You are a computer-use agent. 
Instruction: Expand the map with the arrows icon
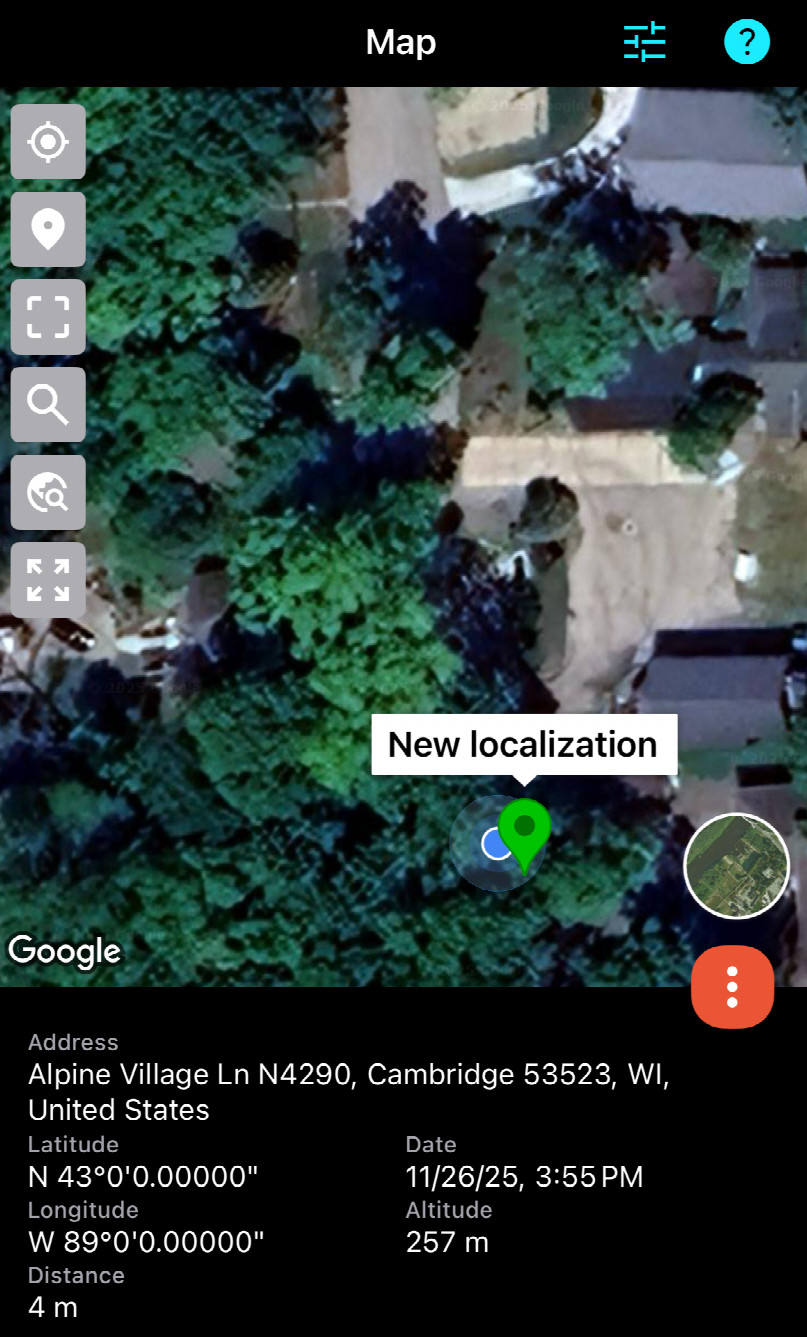point(48,580)
